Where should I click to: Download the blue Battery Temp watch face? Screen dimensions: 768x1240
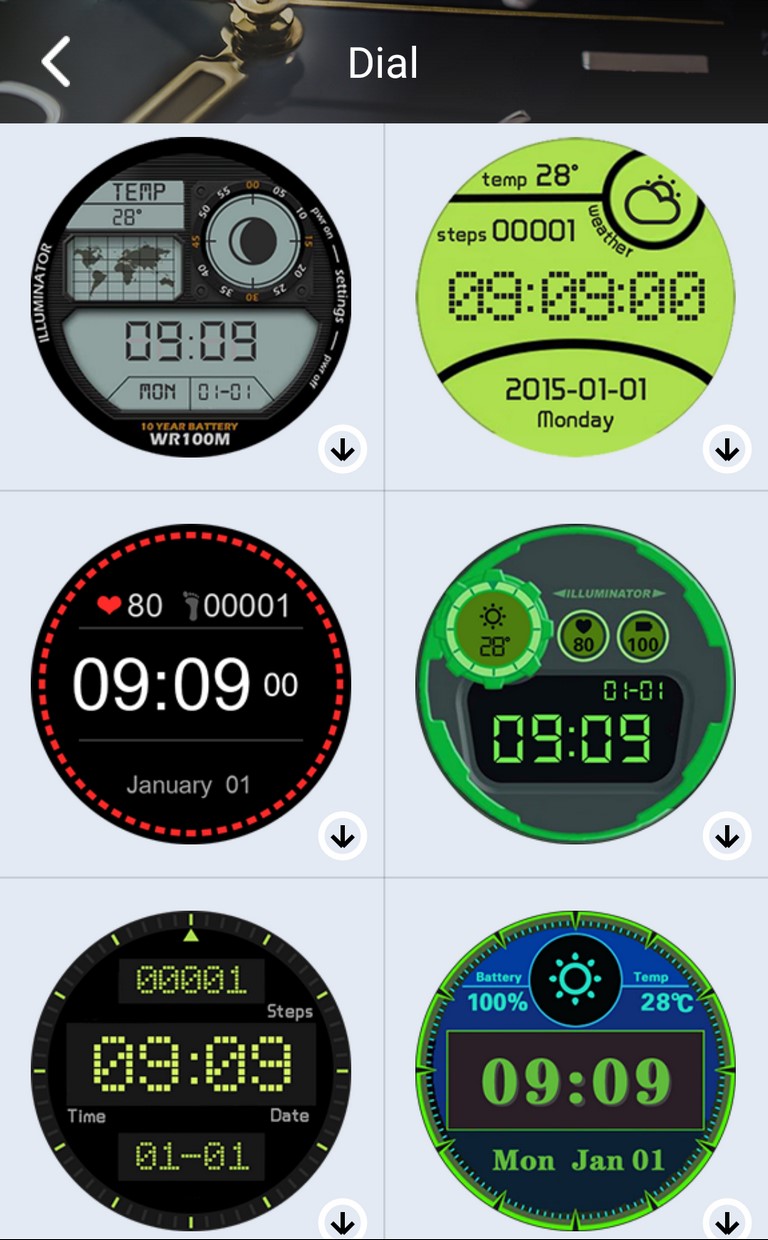tap(727, 1221)
